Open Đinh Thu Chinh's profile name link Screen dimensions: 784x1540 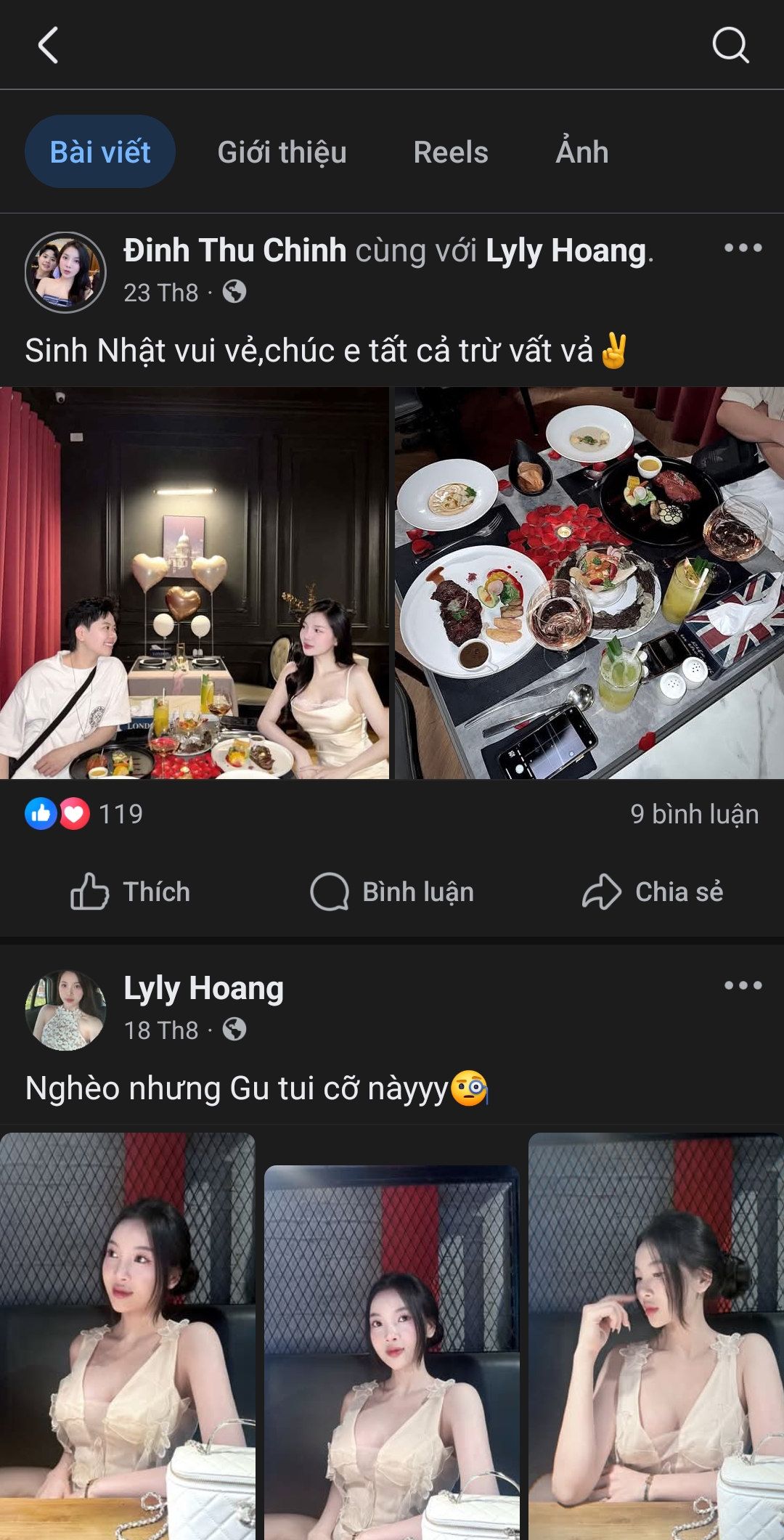(x=234, y=250)
